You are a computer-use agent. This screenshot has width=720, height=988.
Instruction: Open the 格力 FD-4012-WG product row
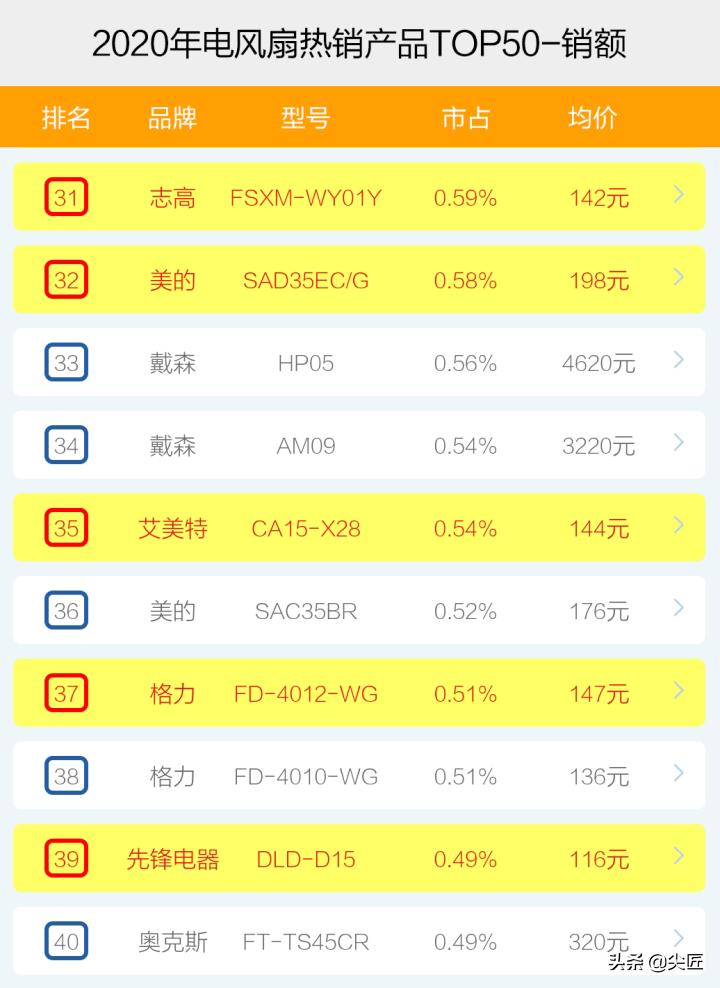pyautogui.click(x=360, y=693)
